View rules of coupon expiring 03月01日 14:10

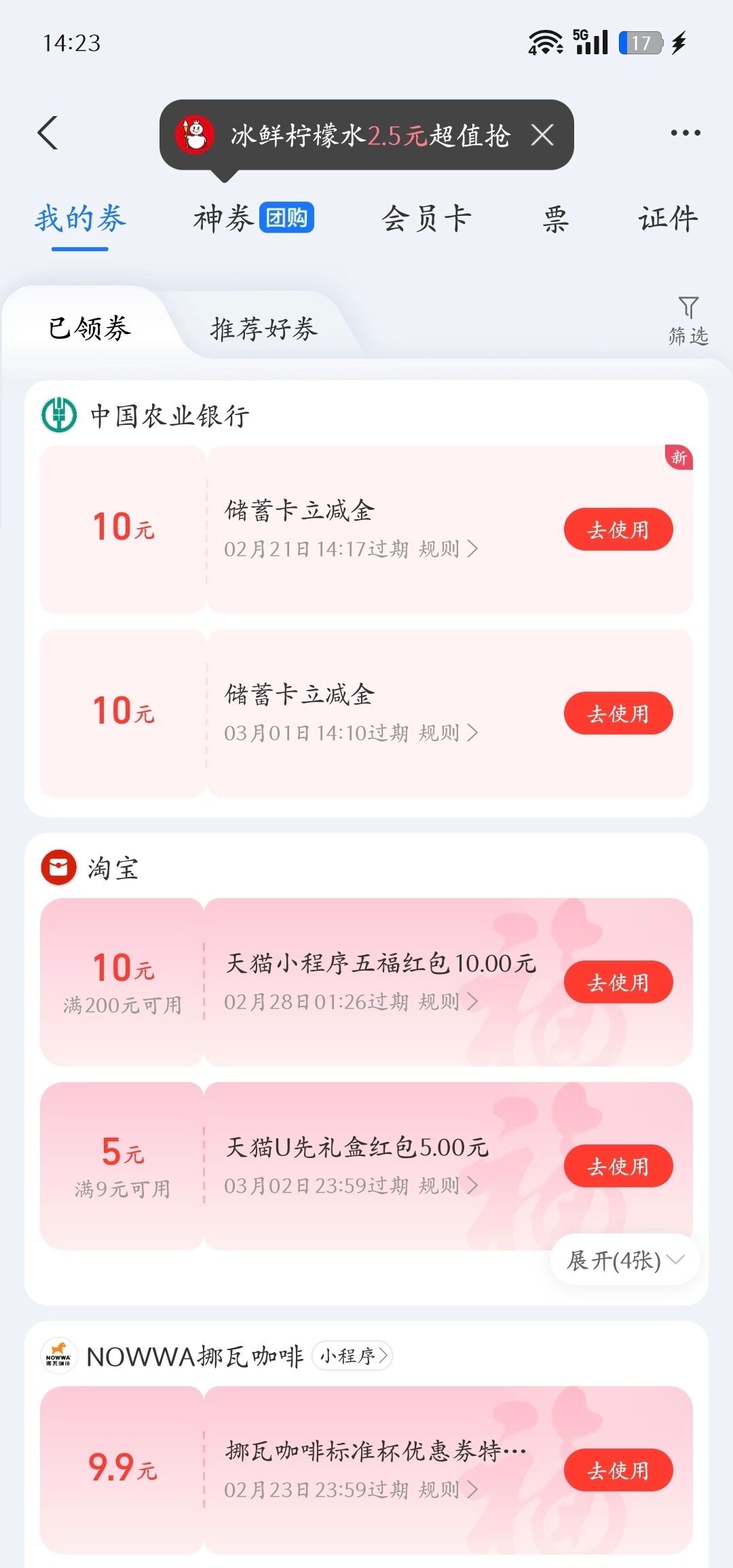(448, 733)
